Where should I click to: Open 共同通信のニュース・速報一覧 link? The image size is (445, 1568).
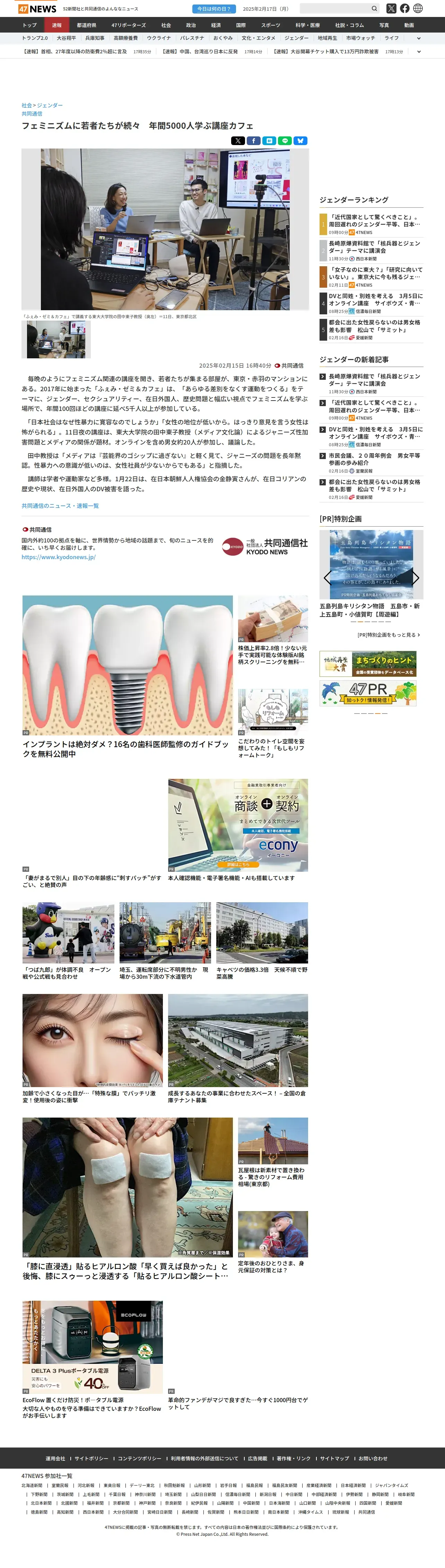click(x=60, y=506)
